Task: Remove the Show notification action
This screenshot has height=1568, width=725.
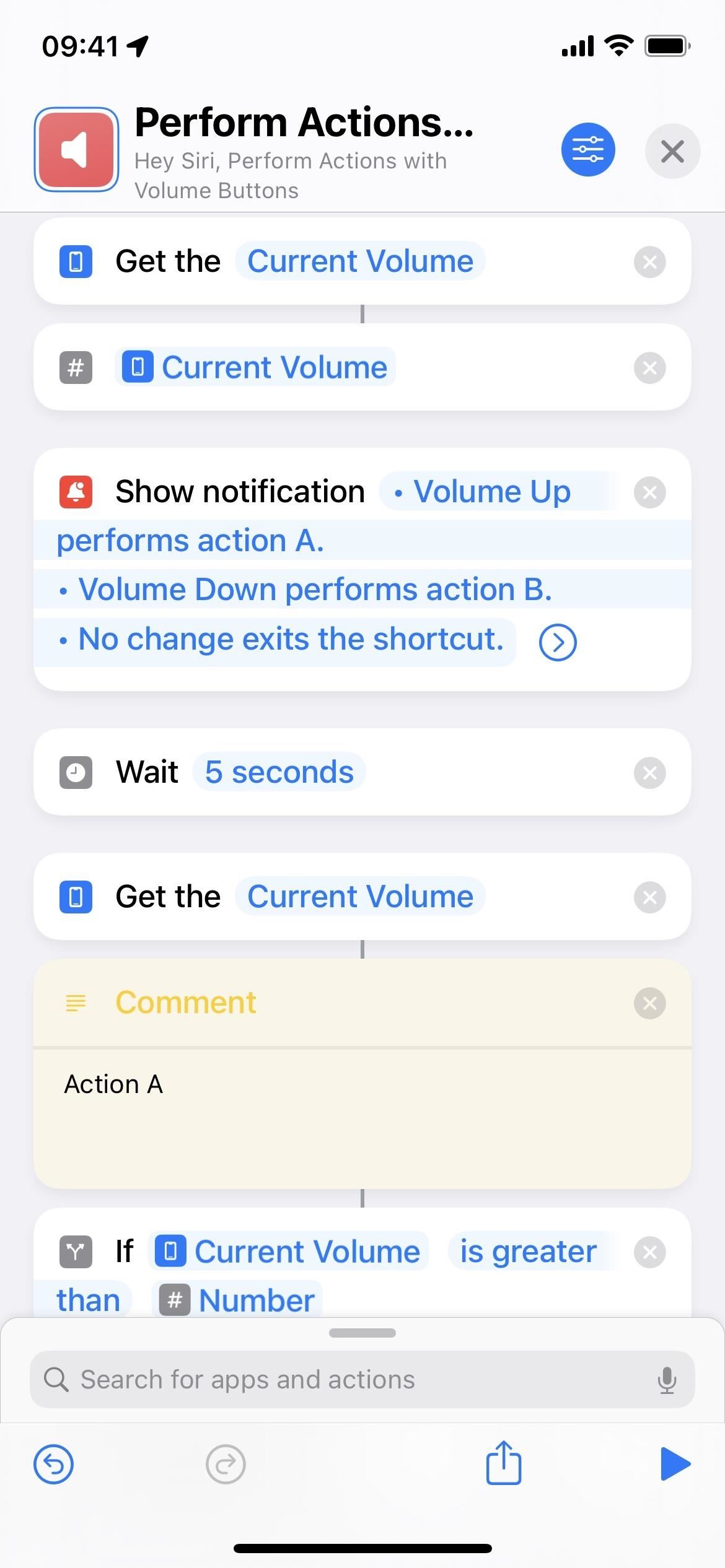Action: [x=649, y=492]
